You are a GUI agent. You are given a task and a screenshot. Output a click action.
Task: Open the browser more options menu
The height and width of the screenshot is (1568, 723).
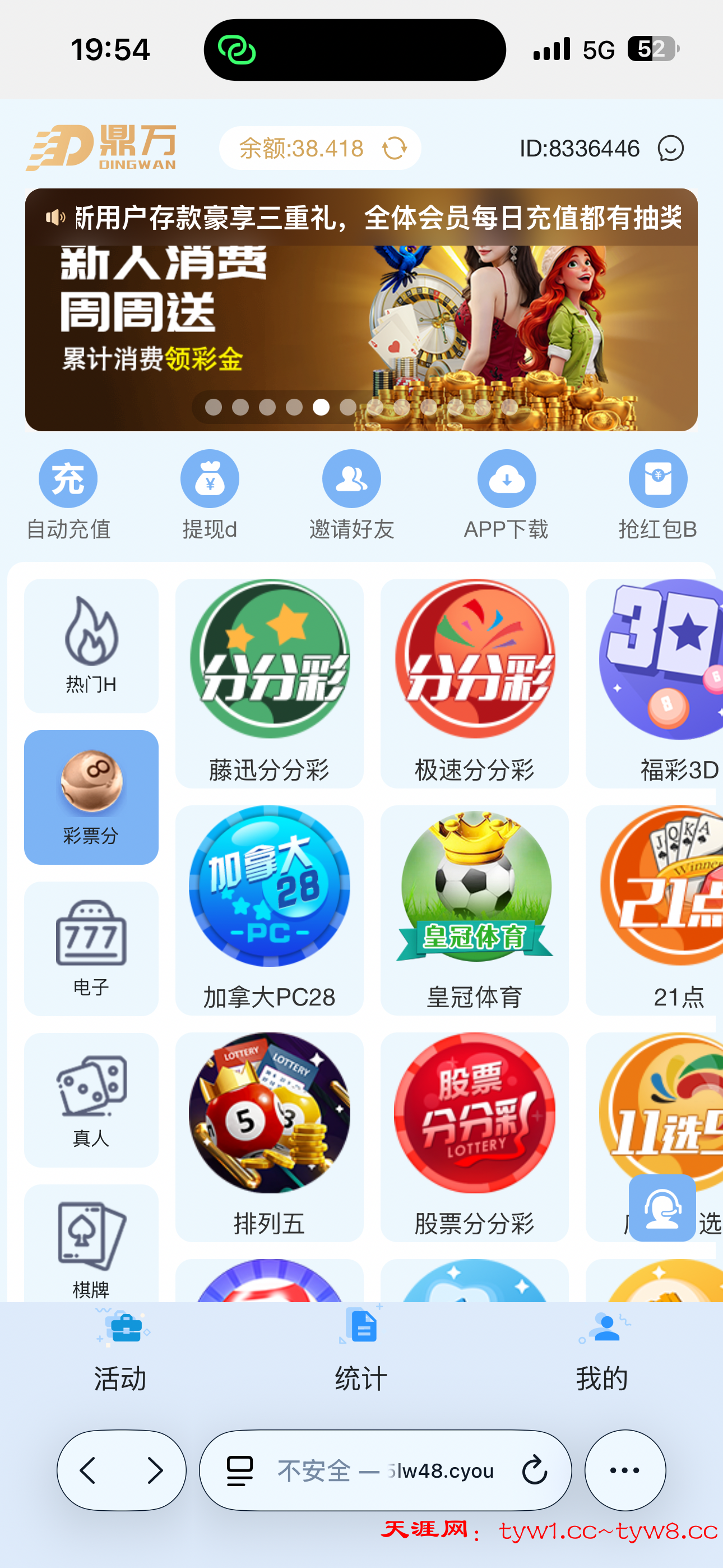click(624, 1470)
